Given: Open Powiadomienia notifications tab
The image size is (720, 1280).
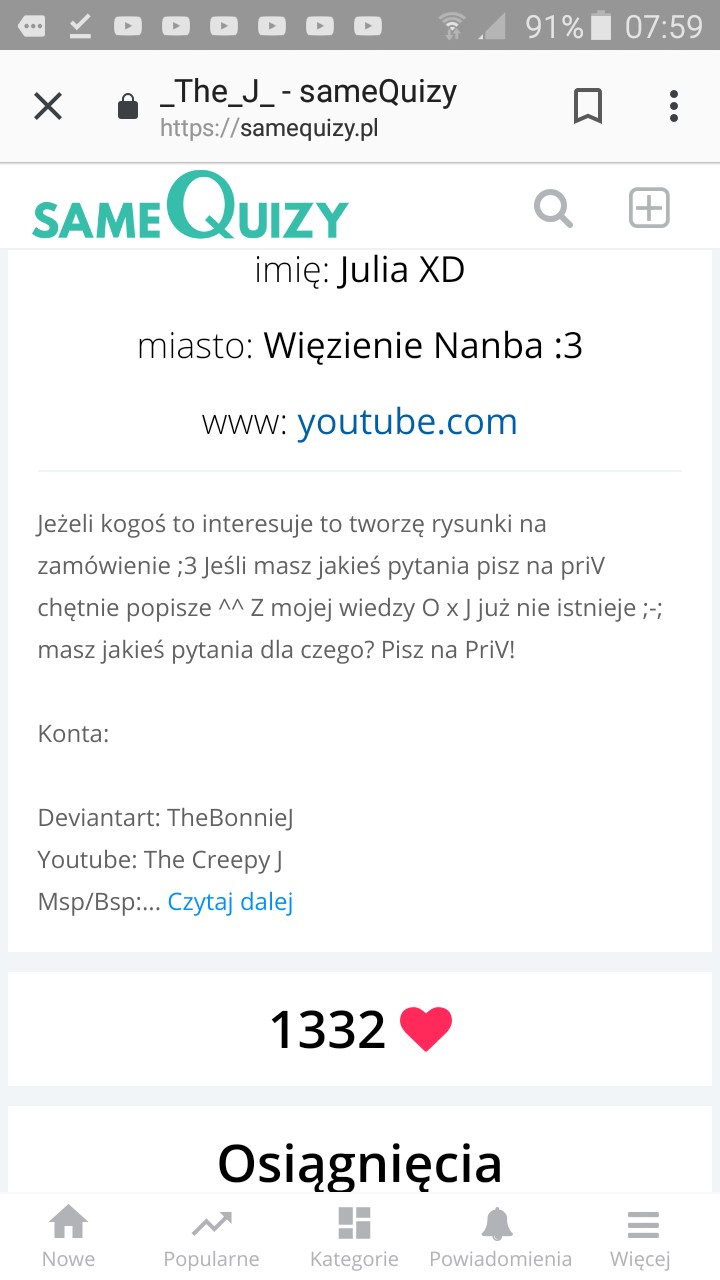Looking at the screenshot, I should (500, 1237).
